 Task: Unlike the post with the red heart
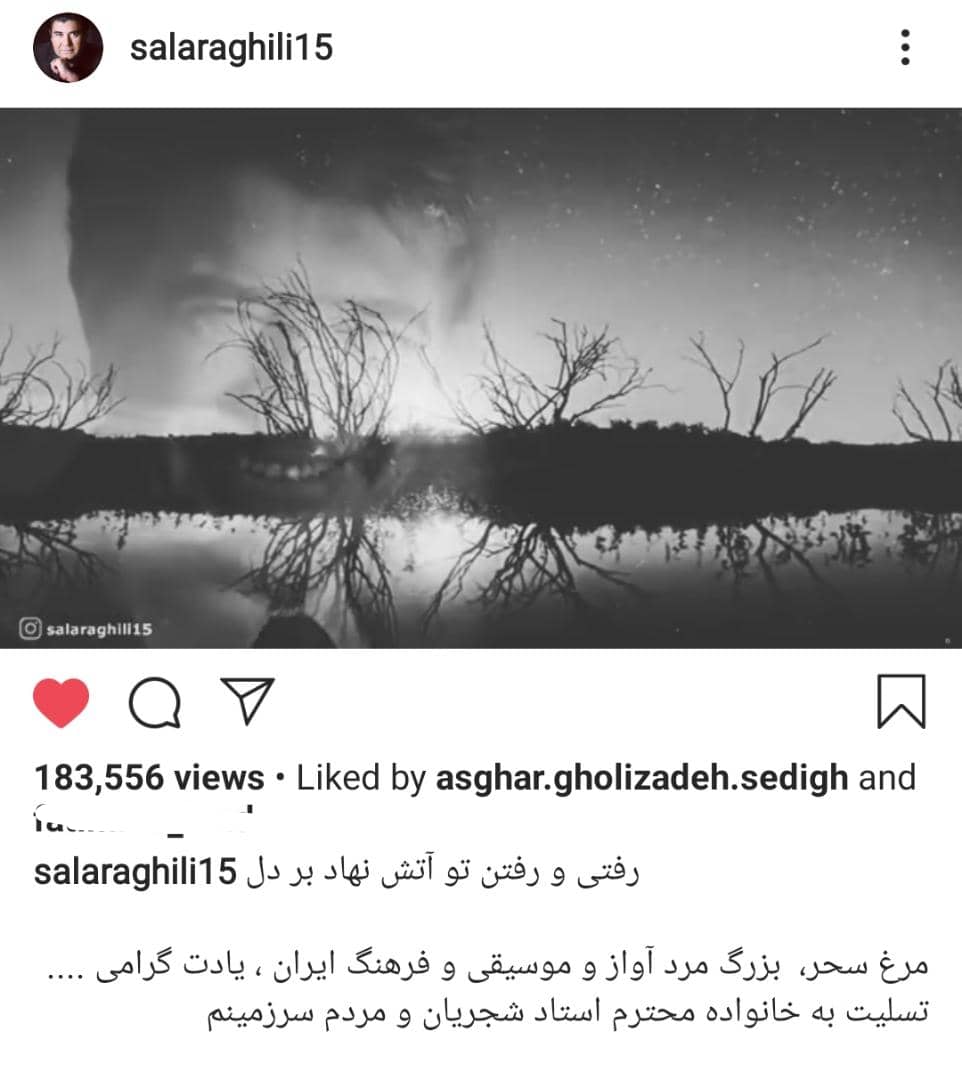61,702
